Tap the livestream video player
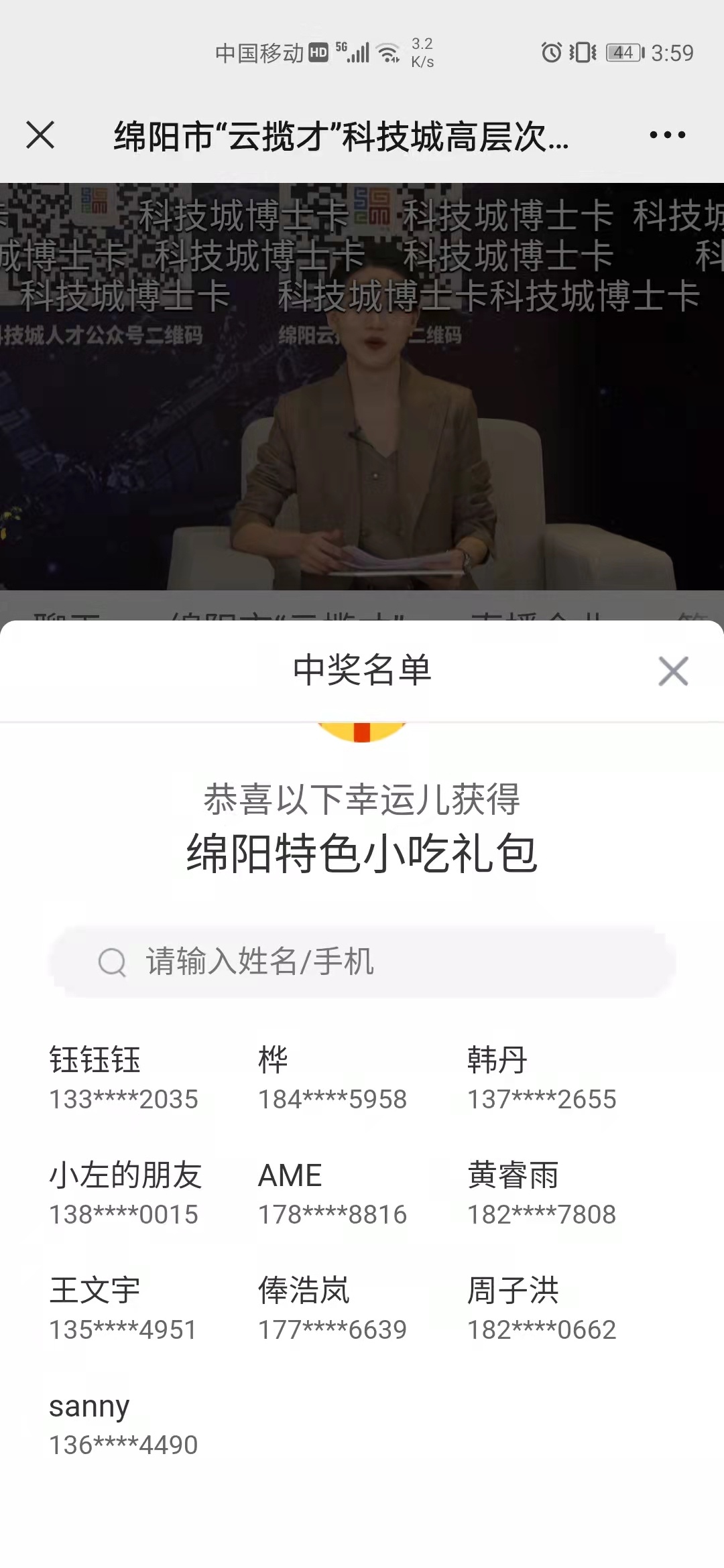This screenshot has width=724, height=1568. [362, 389]
